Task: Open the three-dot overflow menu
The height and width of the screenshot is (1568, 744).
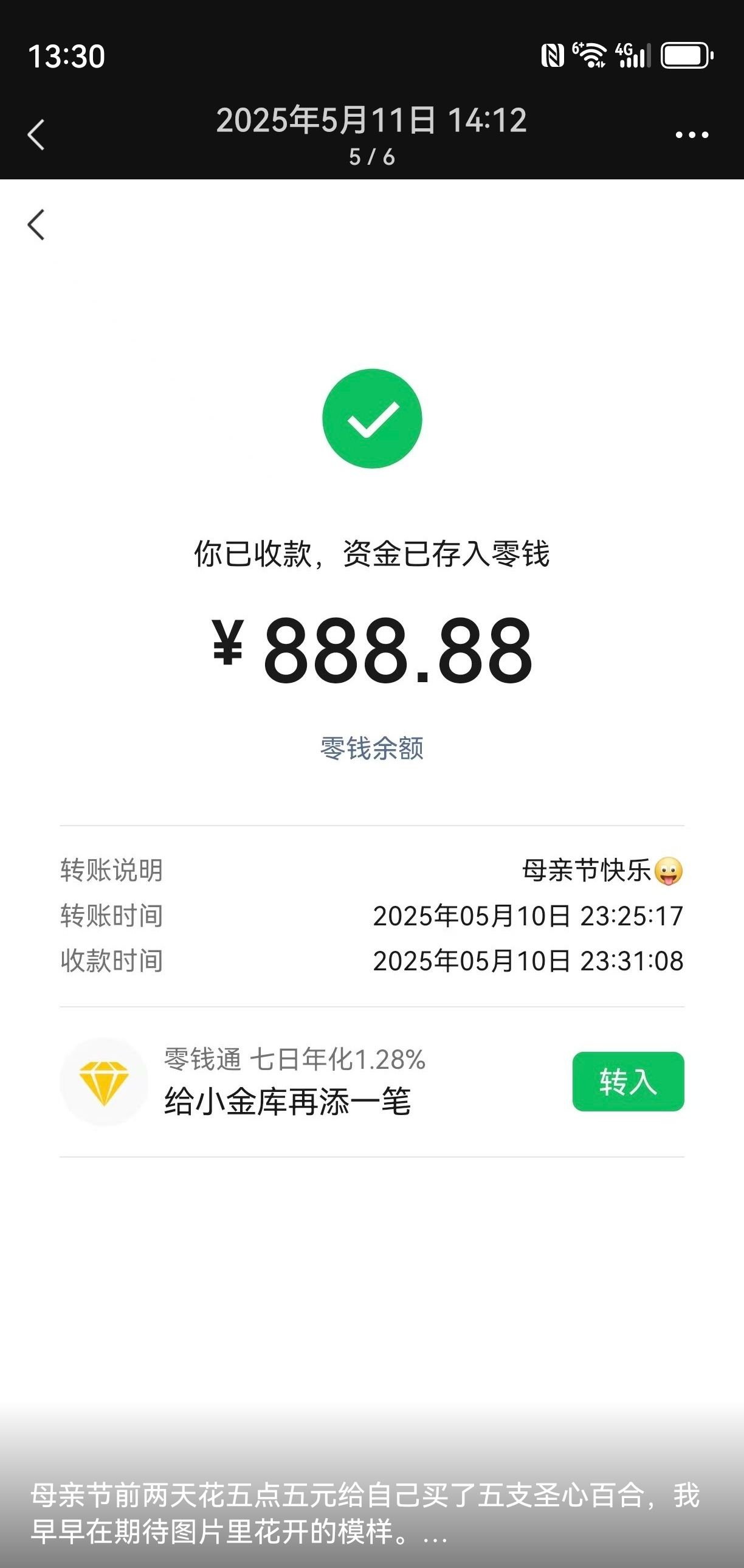Action: (692, 134)
